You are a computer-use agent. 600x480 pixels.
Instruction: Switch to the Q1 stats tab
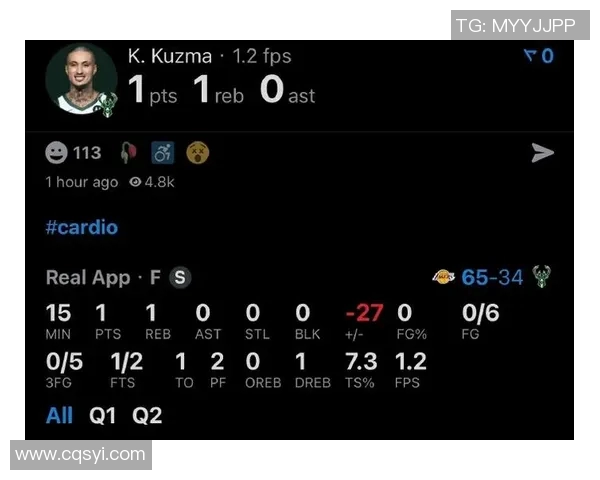[103, 415]
